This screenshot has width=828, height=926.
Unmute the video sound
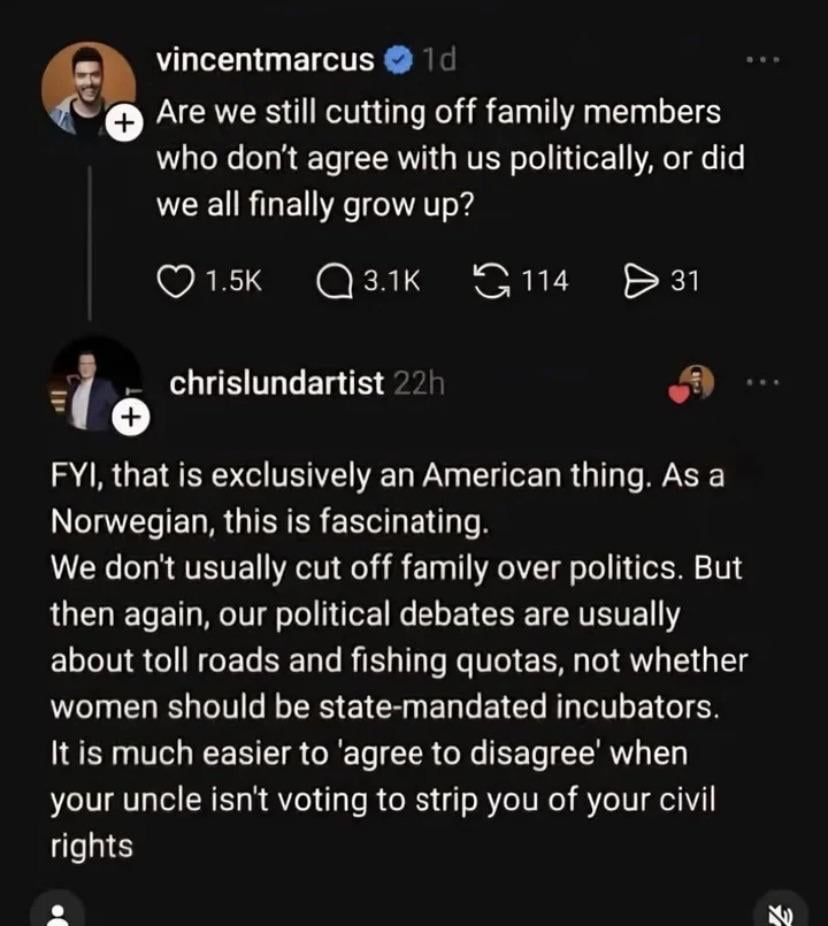783,913
